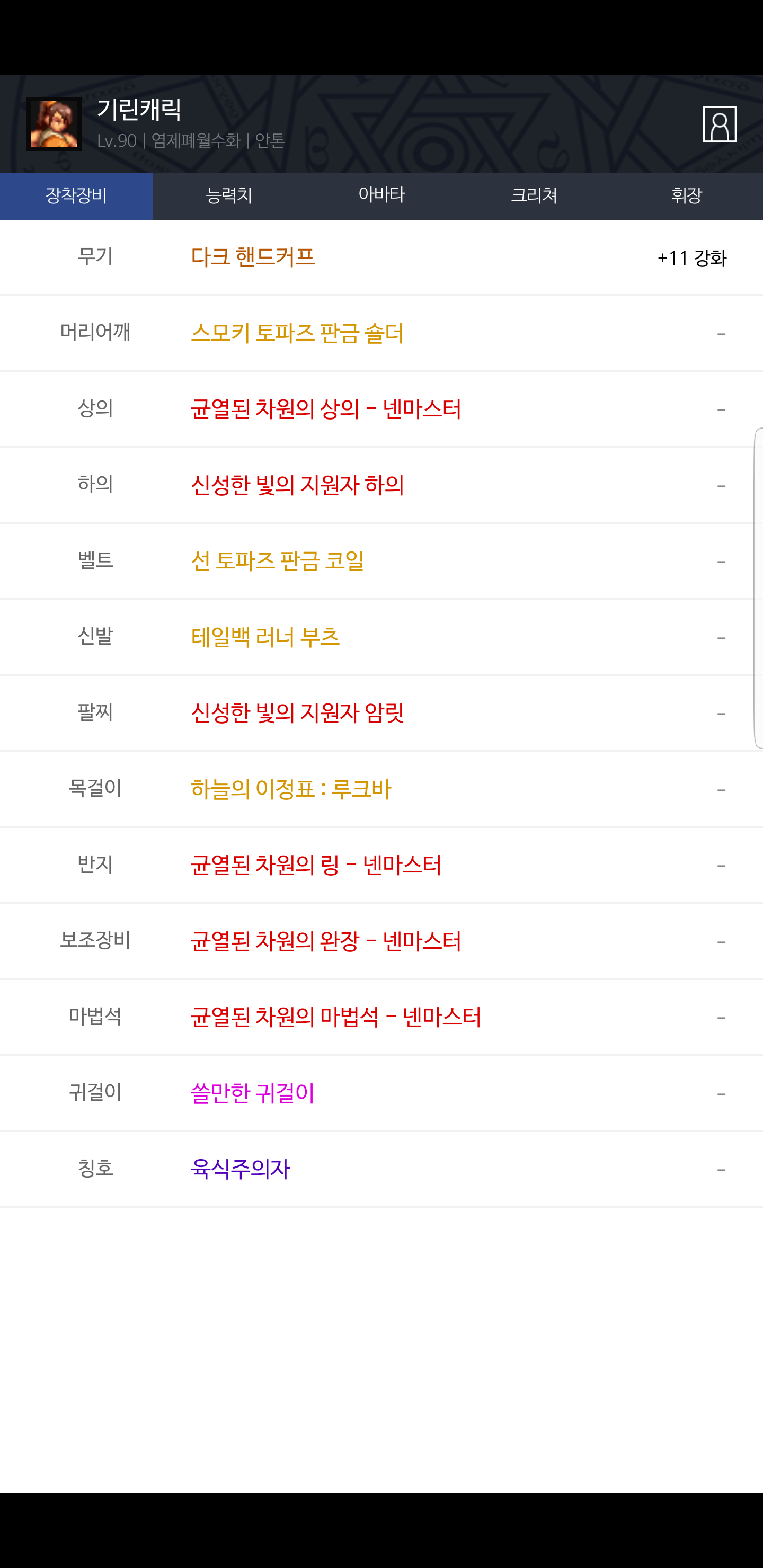Tap the 기린캐릭 character avatar
The width and height of the screenshot is (763, 1568).
pyautogui.click(x=54, y=123)
